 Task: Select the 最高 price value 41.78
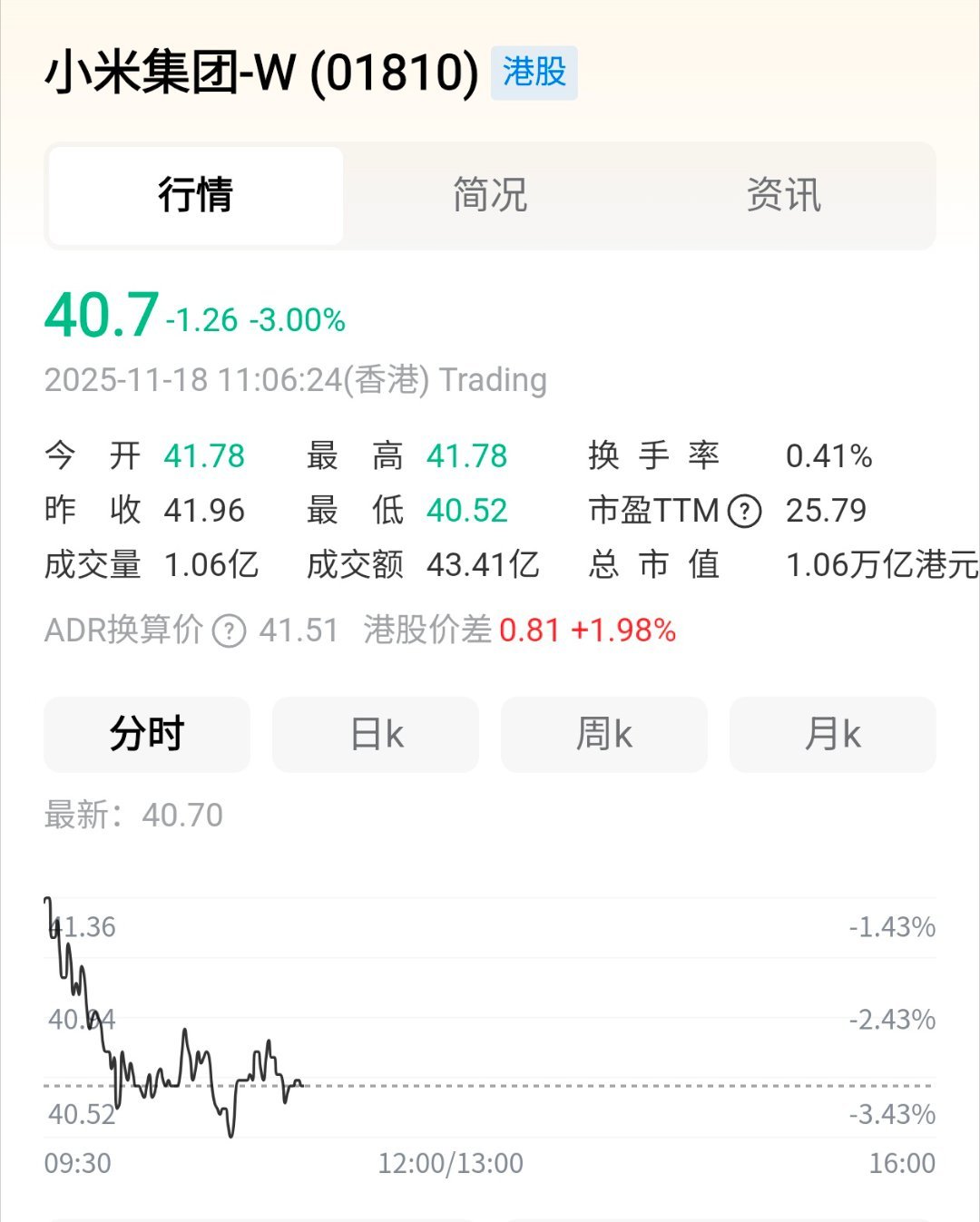coord(467,456)
